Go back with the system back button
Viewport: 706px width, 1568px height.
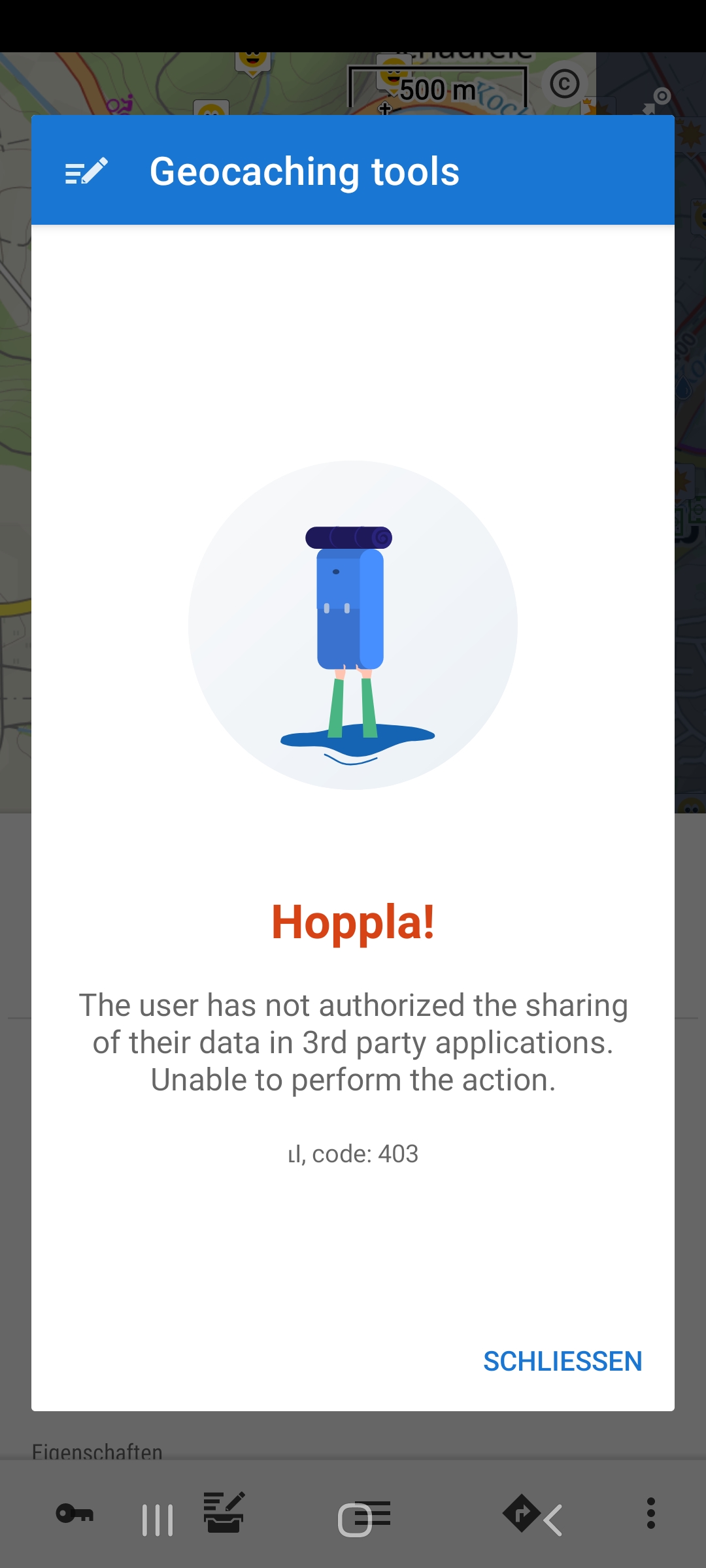pyautogui.click(x=552, y=1520)
